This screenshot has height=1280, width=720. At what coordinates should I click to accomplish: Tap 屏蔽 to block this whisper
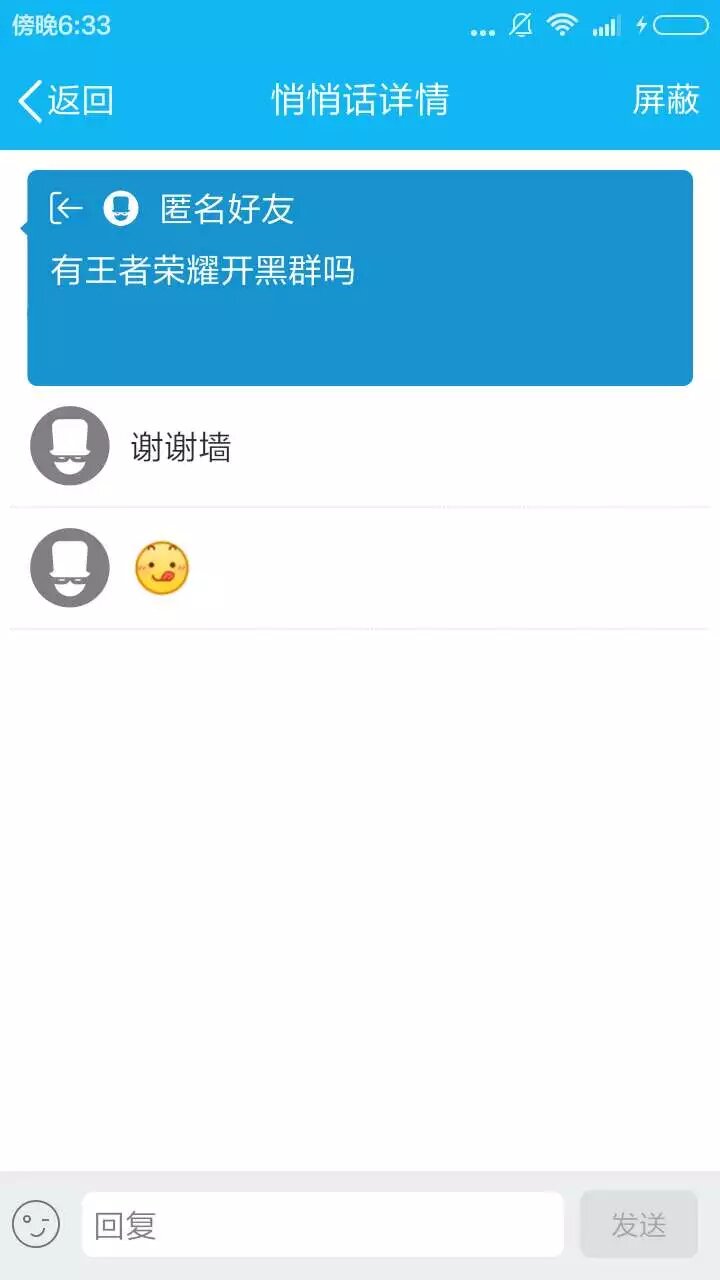(665, 100)
